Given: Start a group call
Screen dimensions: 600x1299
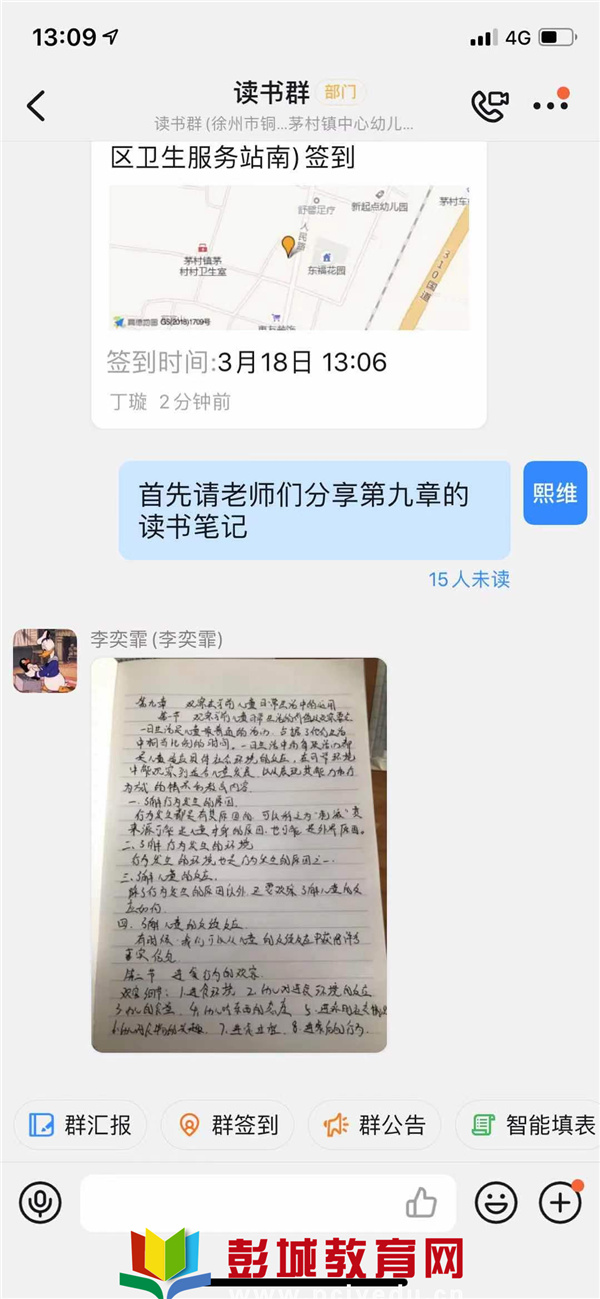Looking at the screenshot, I should (490, 105).
